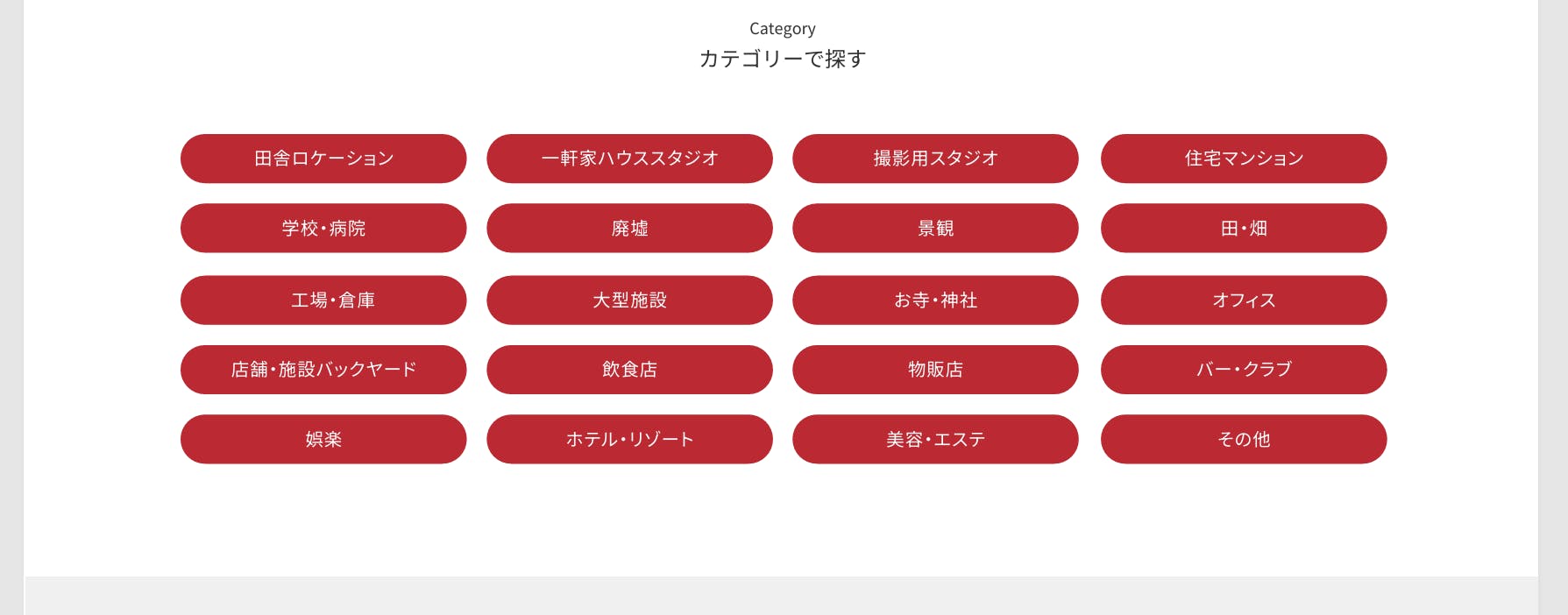This screenshot has width=1568, height=615.
Task: Open 工場・倉庫 locations
Action: [323, 300]
